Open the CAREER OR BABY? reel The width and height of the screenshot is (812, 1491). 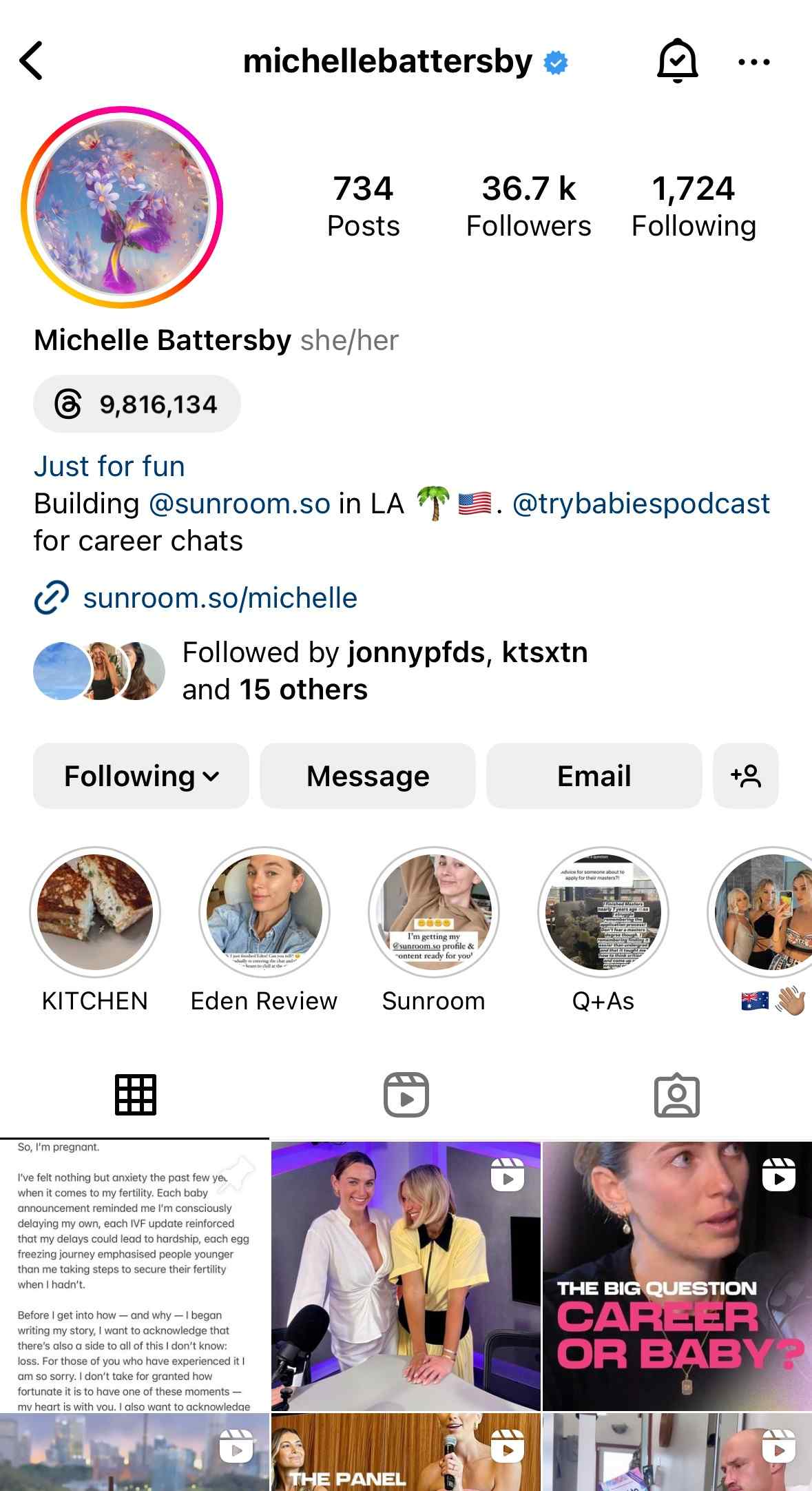[677, 1275]
